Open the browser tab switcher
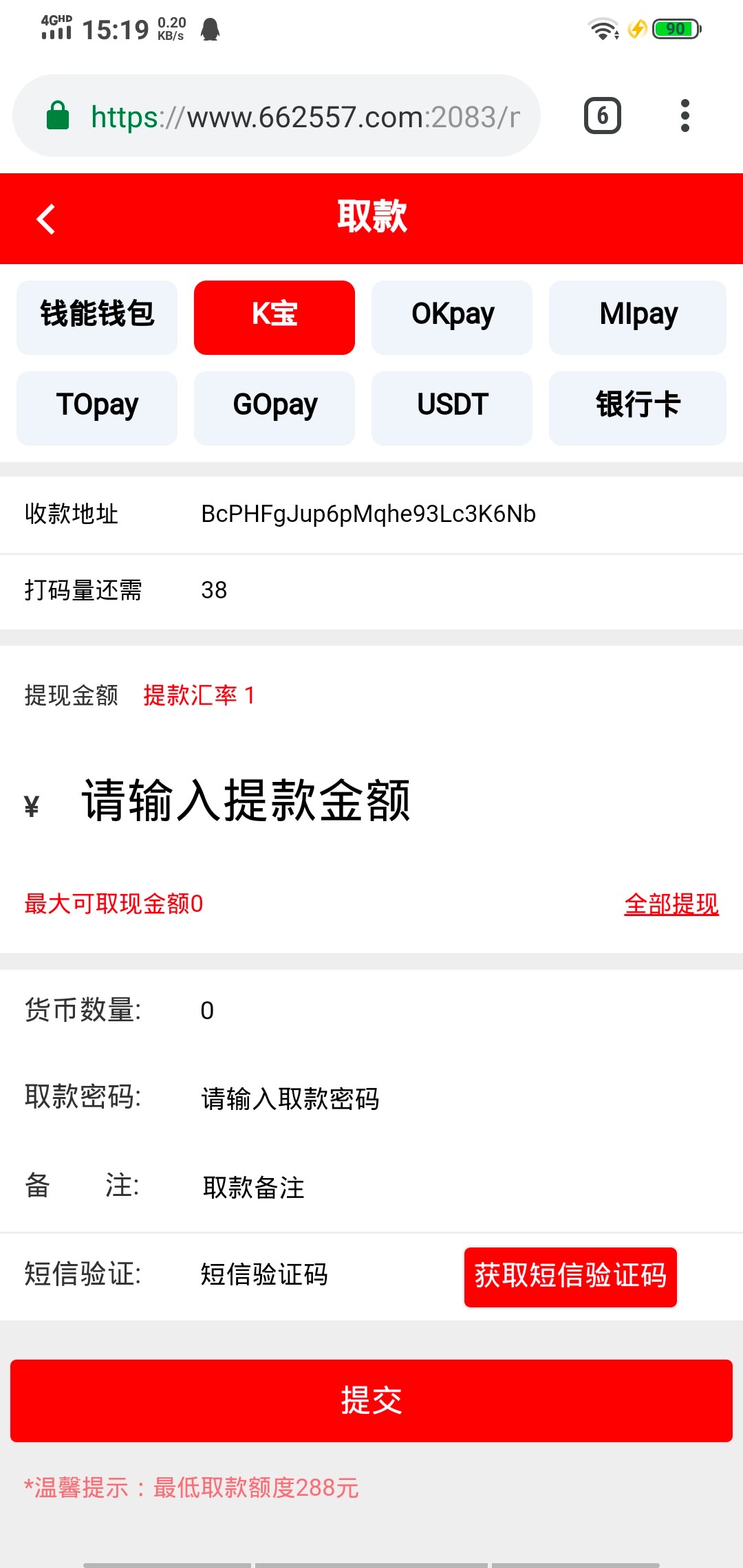 (602, 116)
